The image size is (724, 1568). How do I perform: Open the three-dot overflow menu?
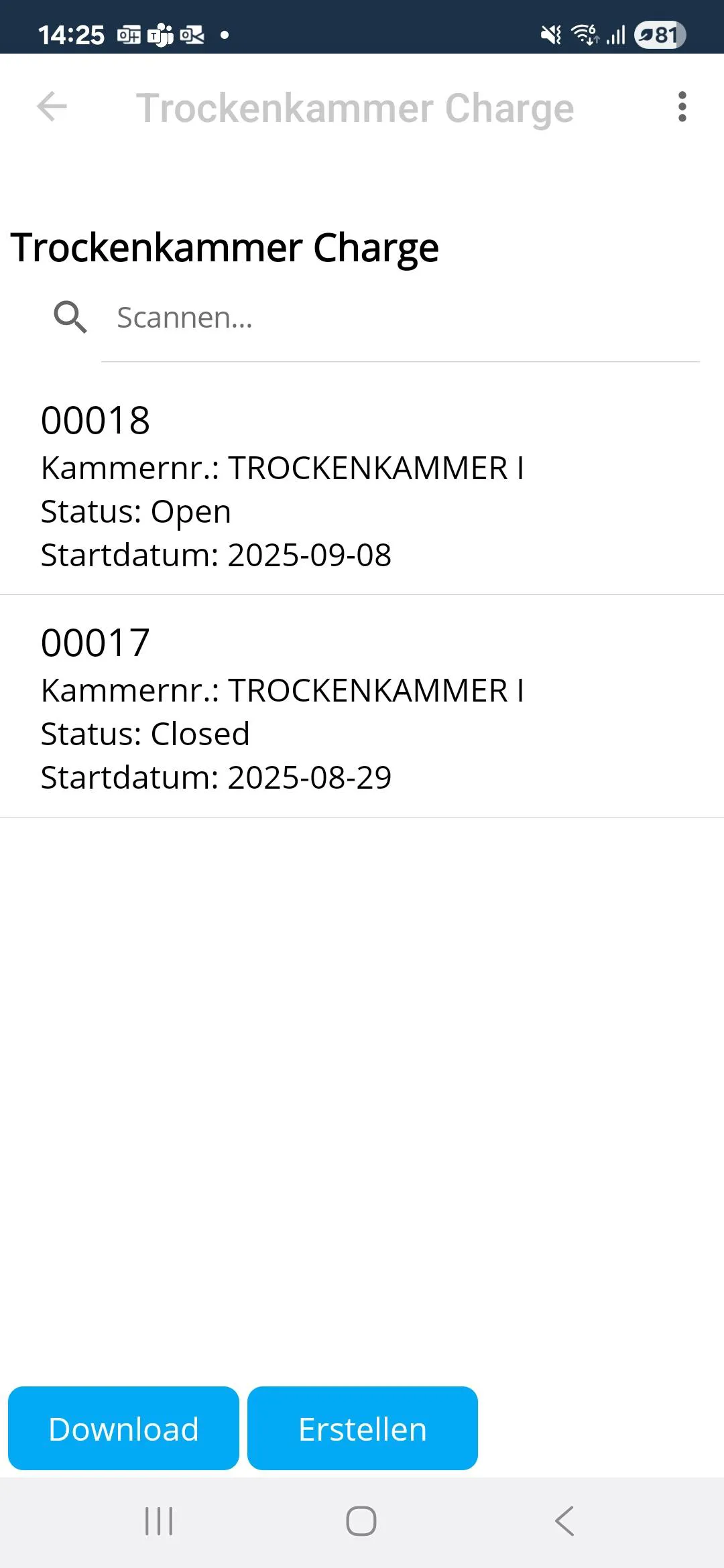point(682,107)
